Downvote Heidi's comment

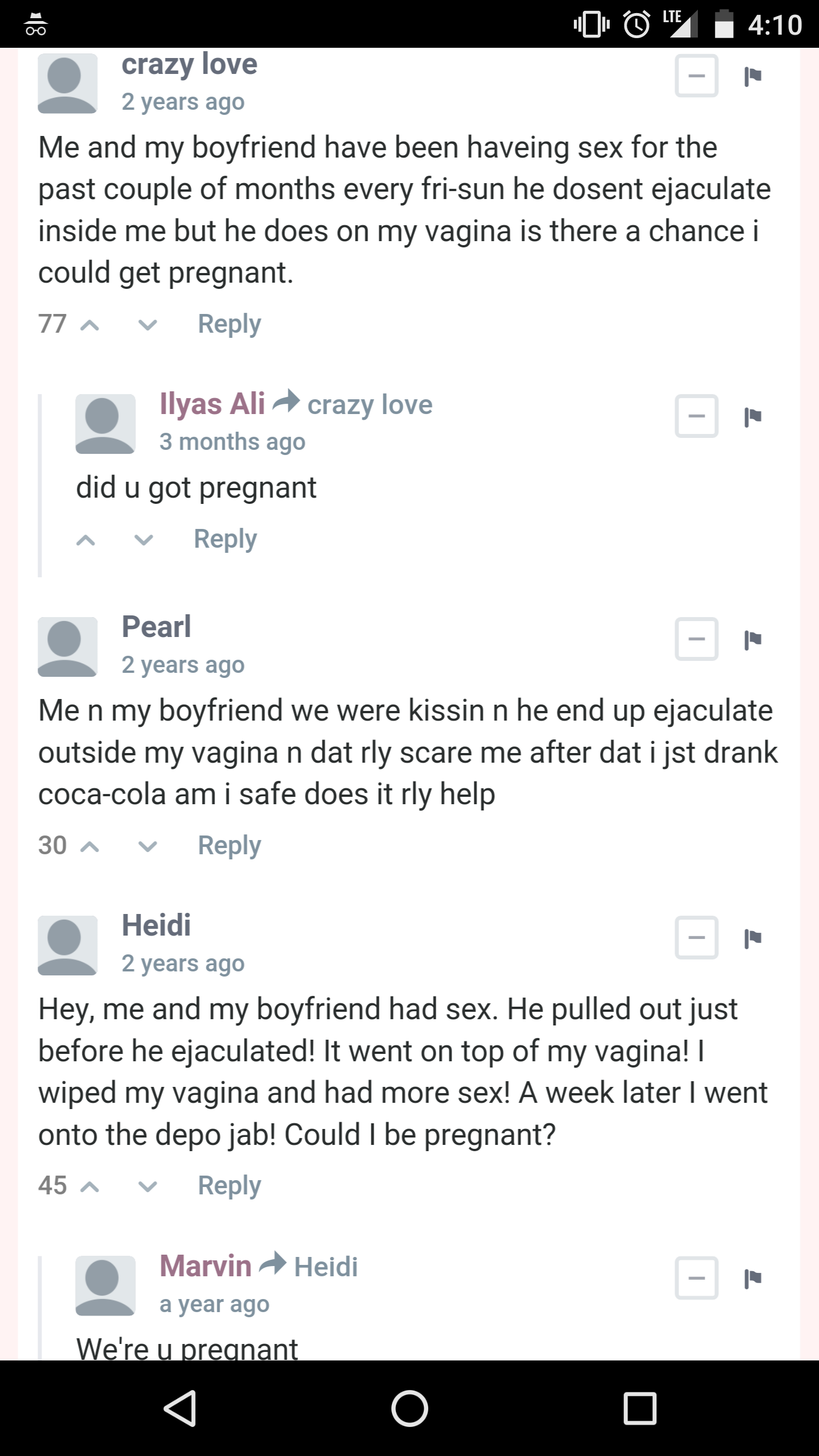pyautogui.click(x=147, y=1187)
